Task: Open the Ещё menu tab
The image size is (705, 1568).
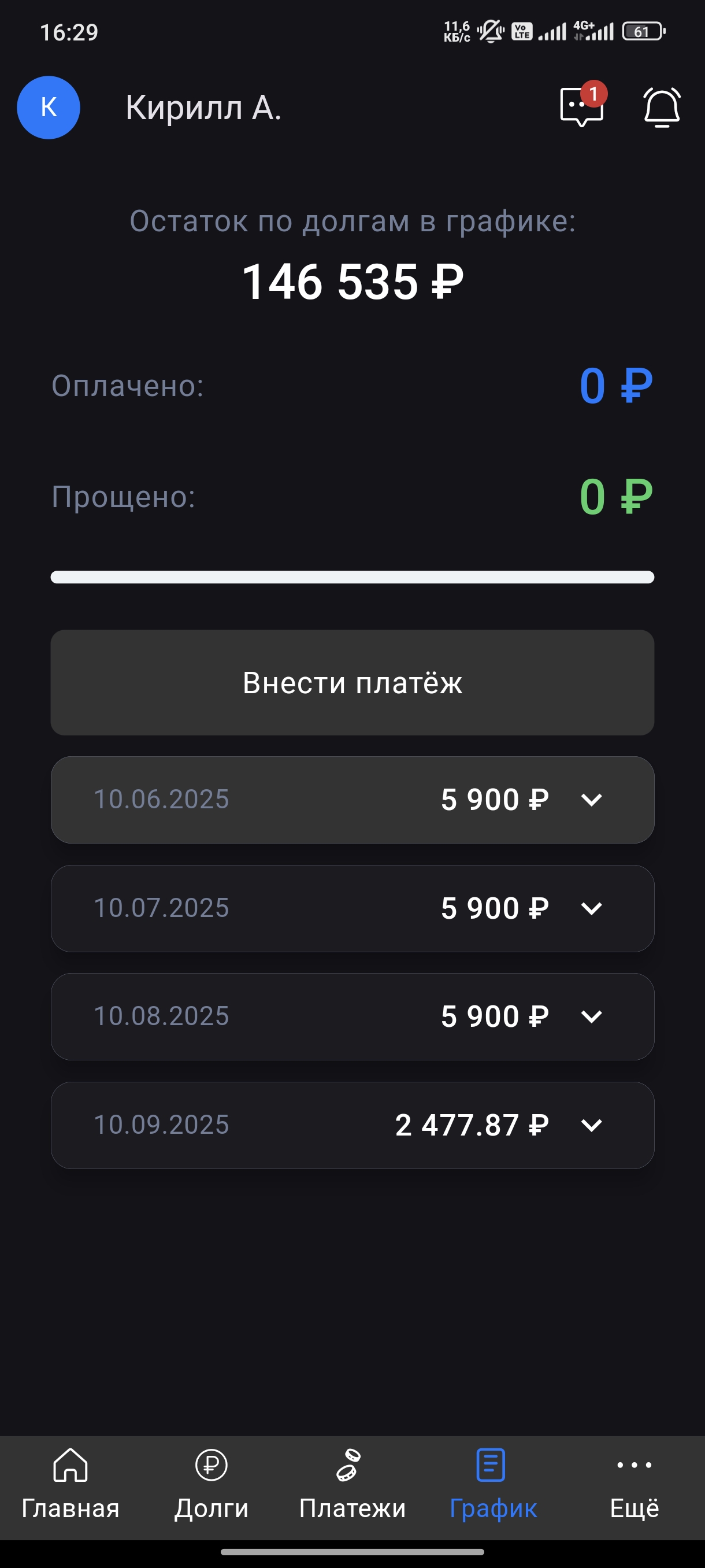Action: [634, 1485]
